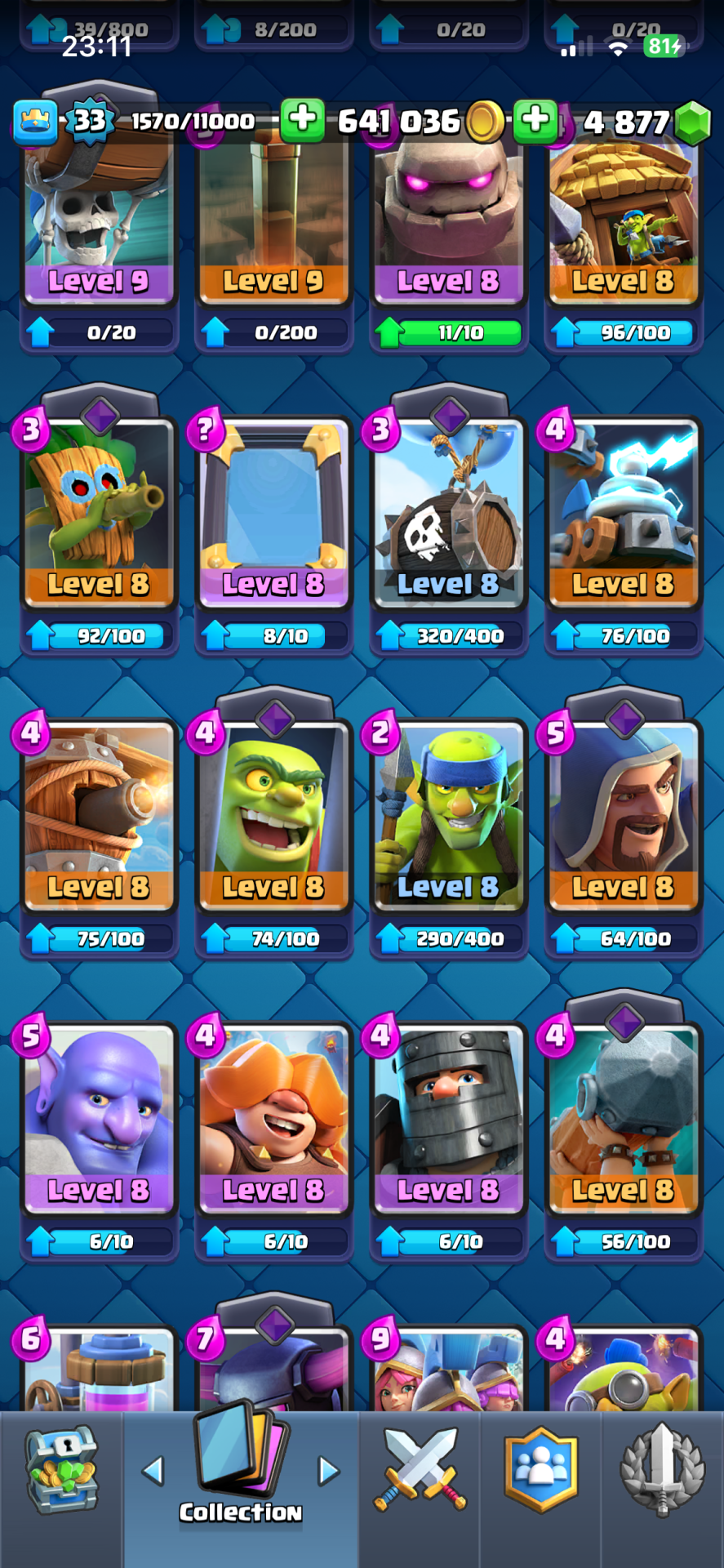Open the Goblin Hut card 96/100

coord(623,220)
